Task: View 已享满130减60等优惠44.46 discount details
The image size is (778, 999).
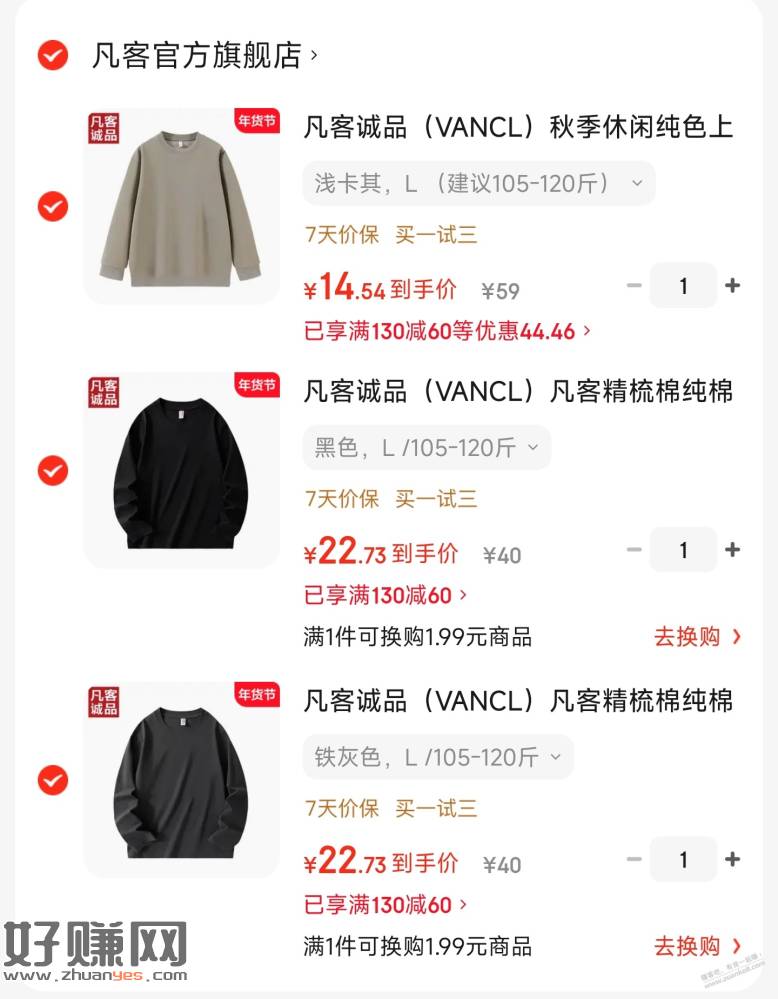Action: pyautogui.click(x=447, y=331)
